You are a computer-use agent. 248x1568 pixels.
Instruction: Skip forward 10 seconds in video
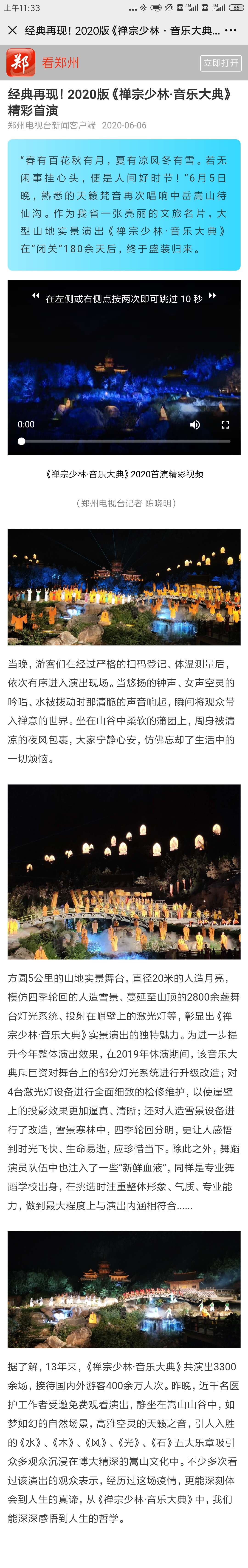(212, 296)
